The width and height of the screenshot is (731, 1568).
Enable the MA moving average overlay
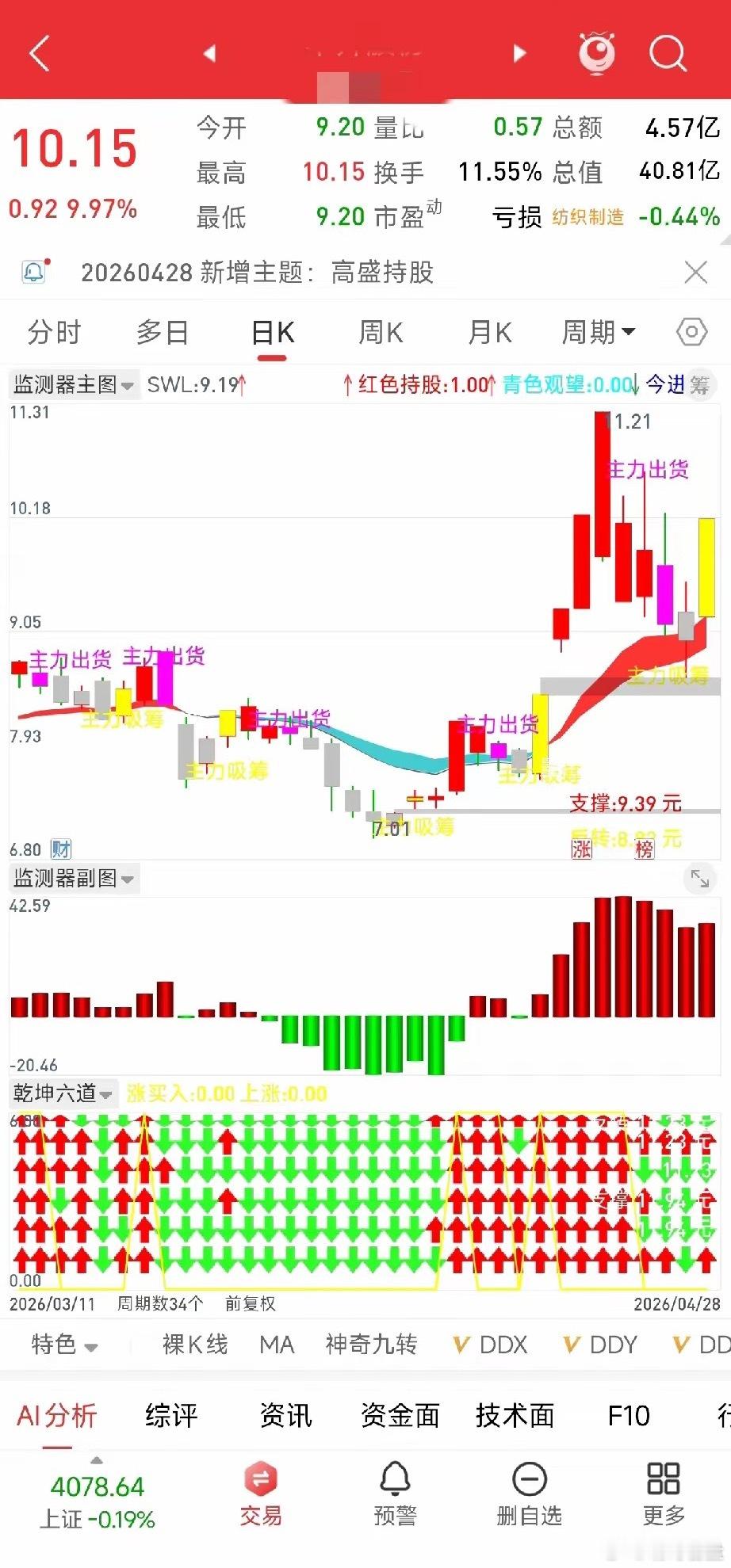[x=276, y=1345]
